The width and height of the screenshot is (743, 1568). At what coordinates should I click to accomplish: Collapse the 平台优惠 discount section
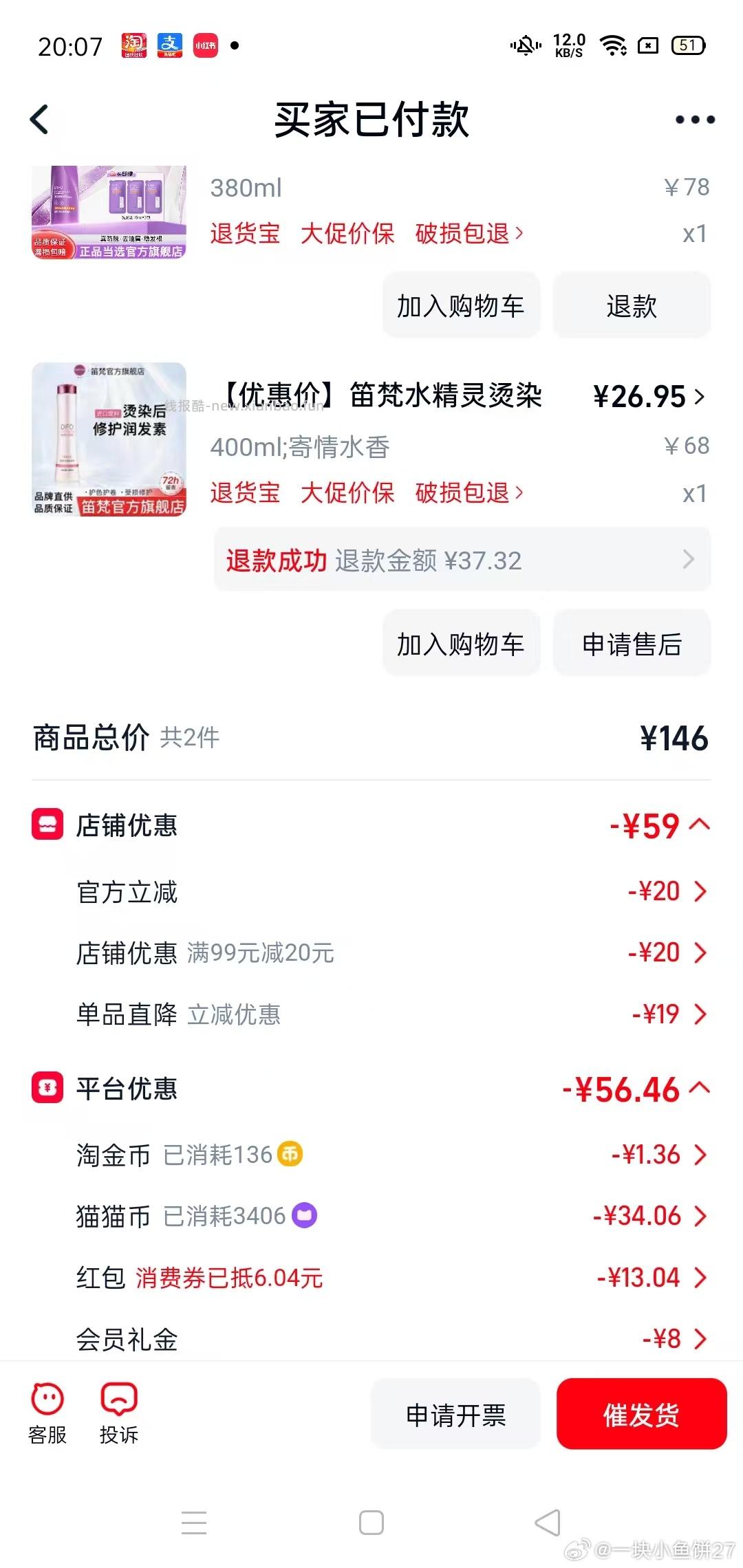(699, 1089)
